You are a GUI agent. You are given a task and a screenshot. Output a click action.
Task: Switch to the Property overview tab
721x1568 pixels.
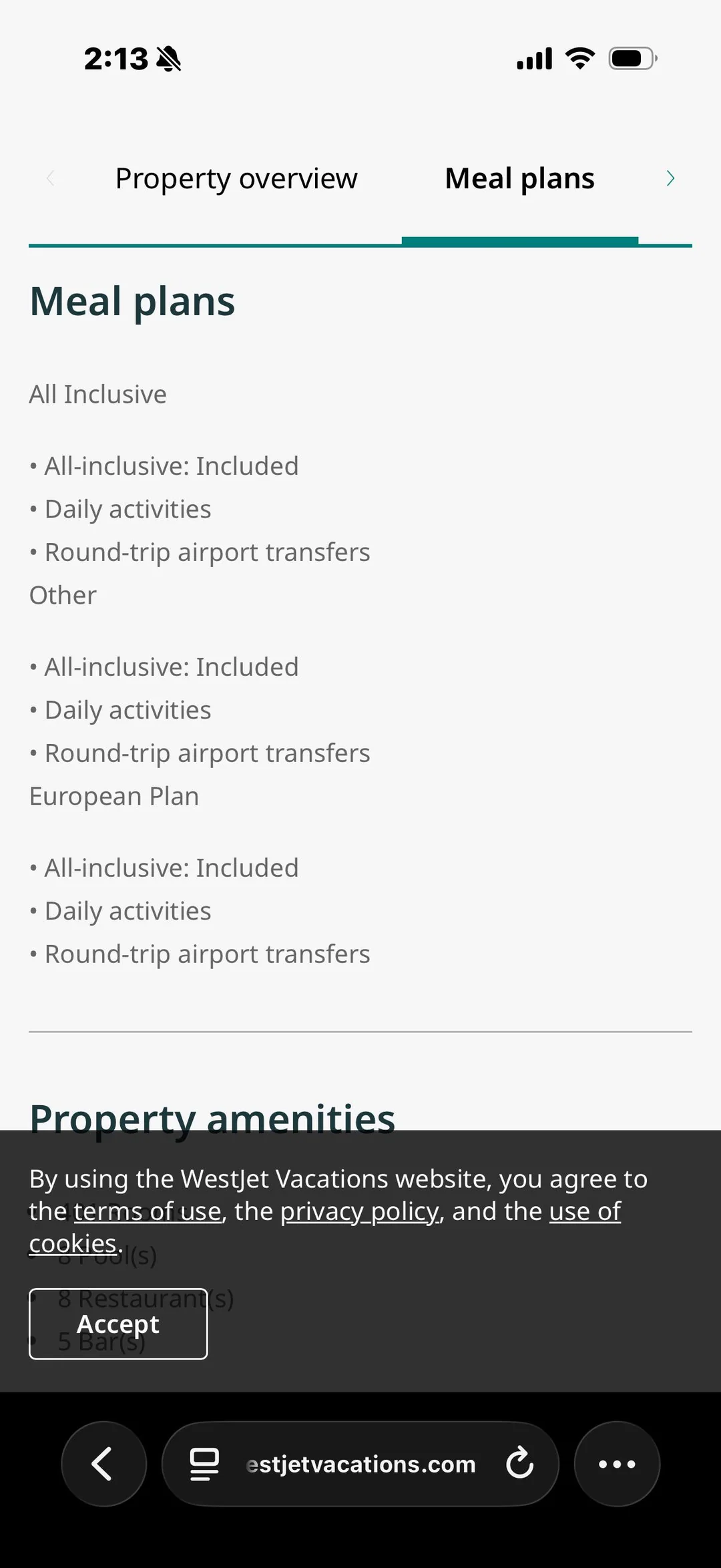pyautogui.click(x=236, y=178)
